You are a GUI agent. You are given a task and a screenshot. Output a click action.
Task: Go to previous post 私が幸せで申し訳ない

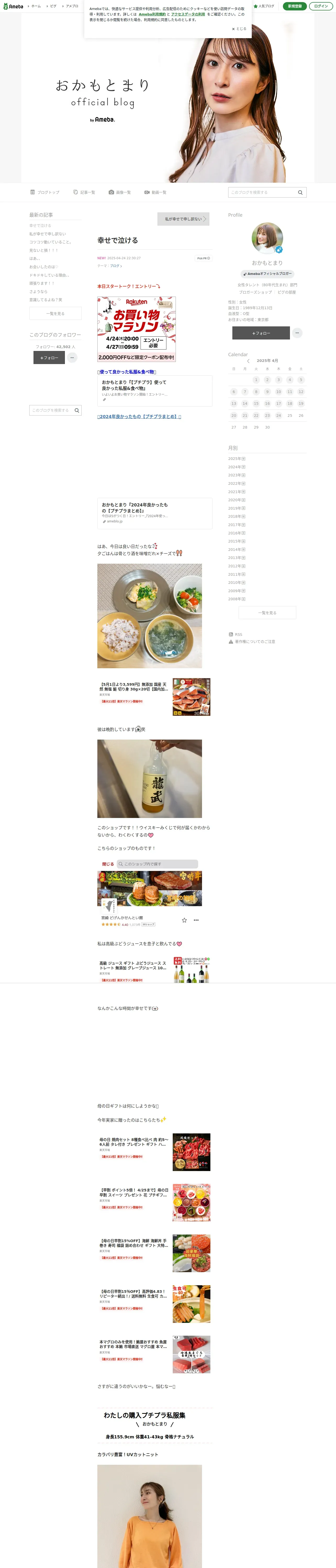183,219
